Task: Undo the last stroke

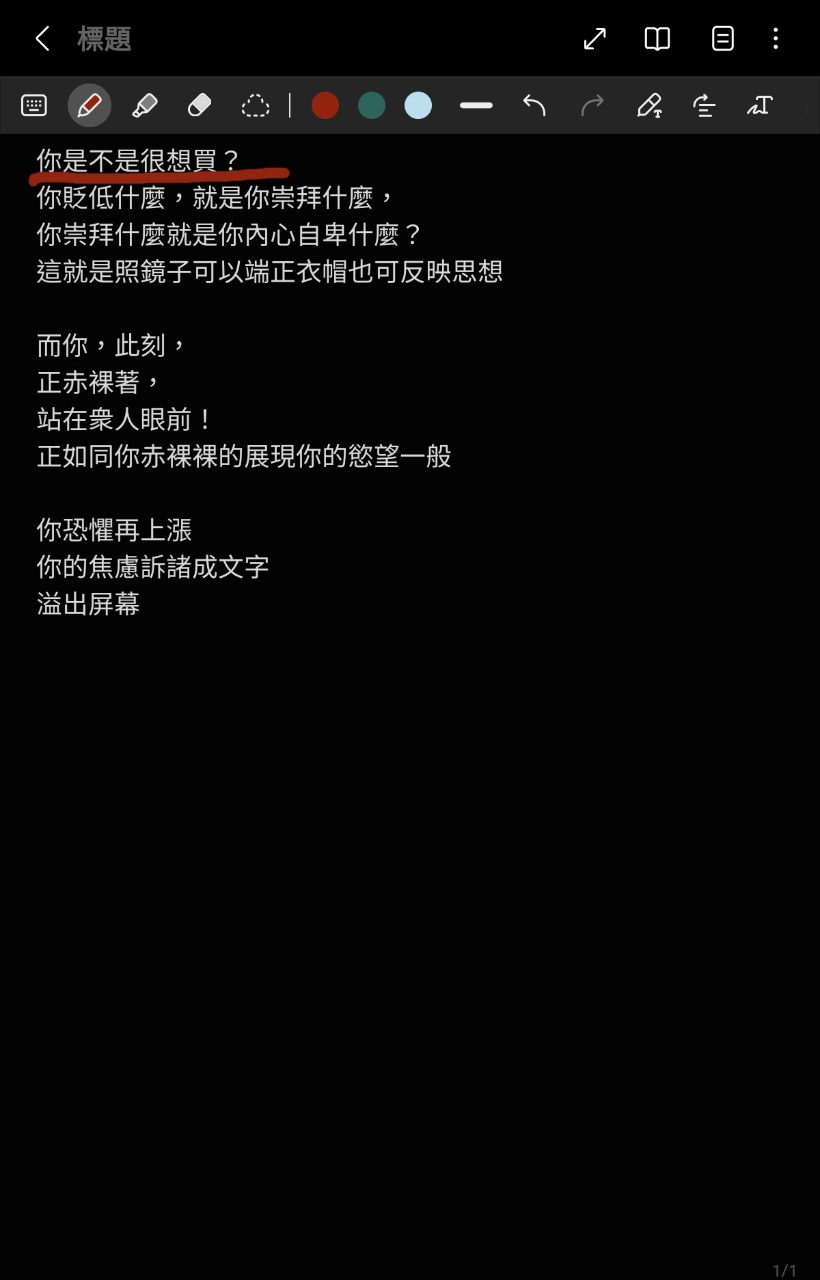Action: coord(534,105)
